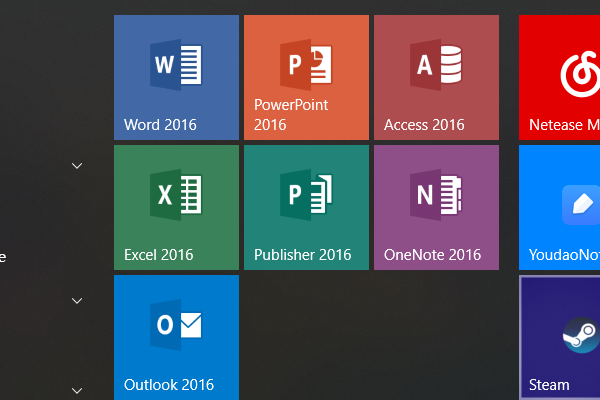The width and height of the screenshot is (600, 400).
Task: Launch Excel 2016
Action: click(176, 207)
